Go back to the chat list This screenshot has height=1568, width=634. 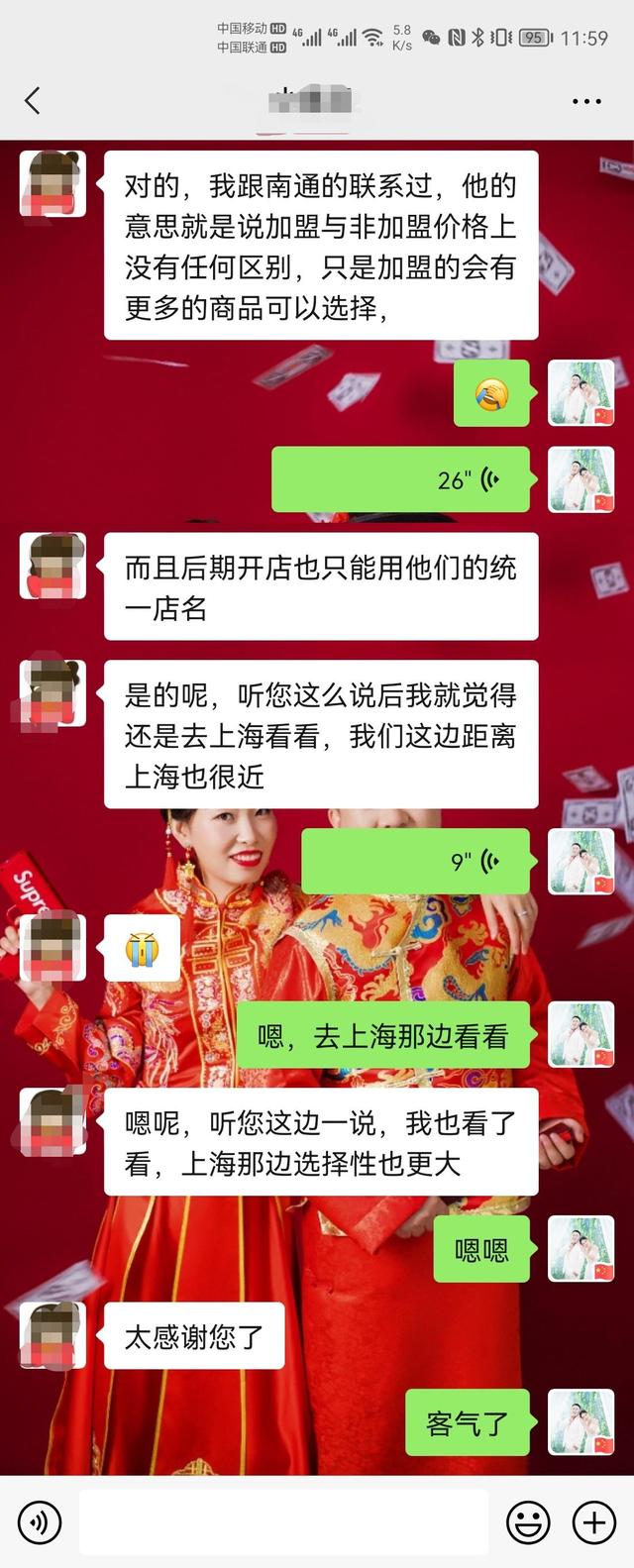pos(33,100)
